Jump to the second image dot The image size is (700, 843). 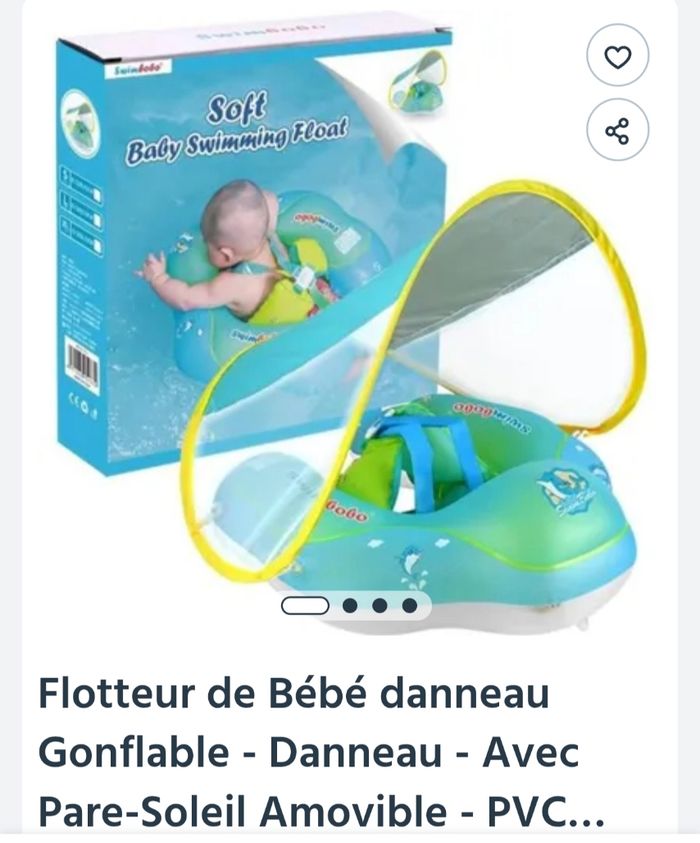coord(350,605)
